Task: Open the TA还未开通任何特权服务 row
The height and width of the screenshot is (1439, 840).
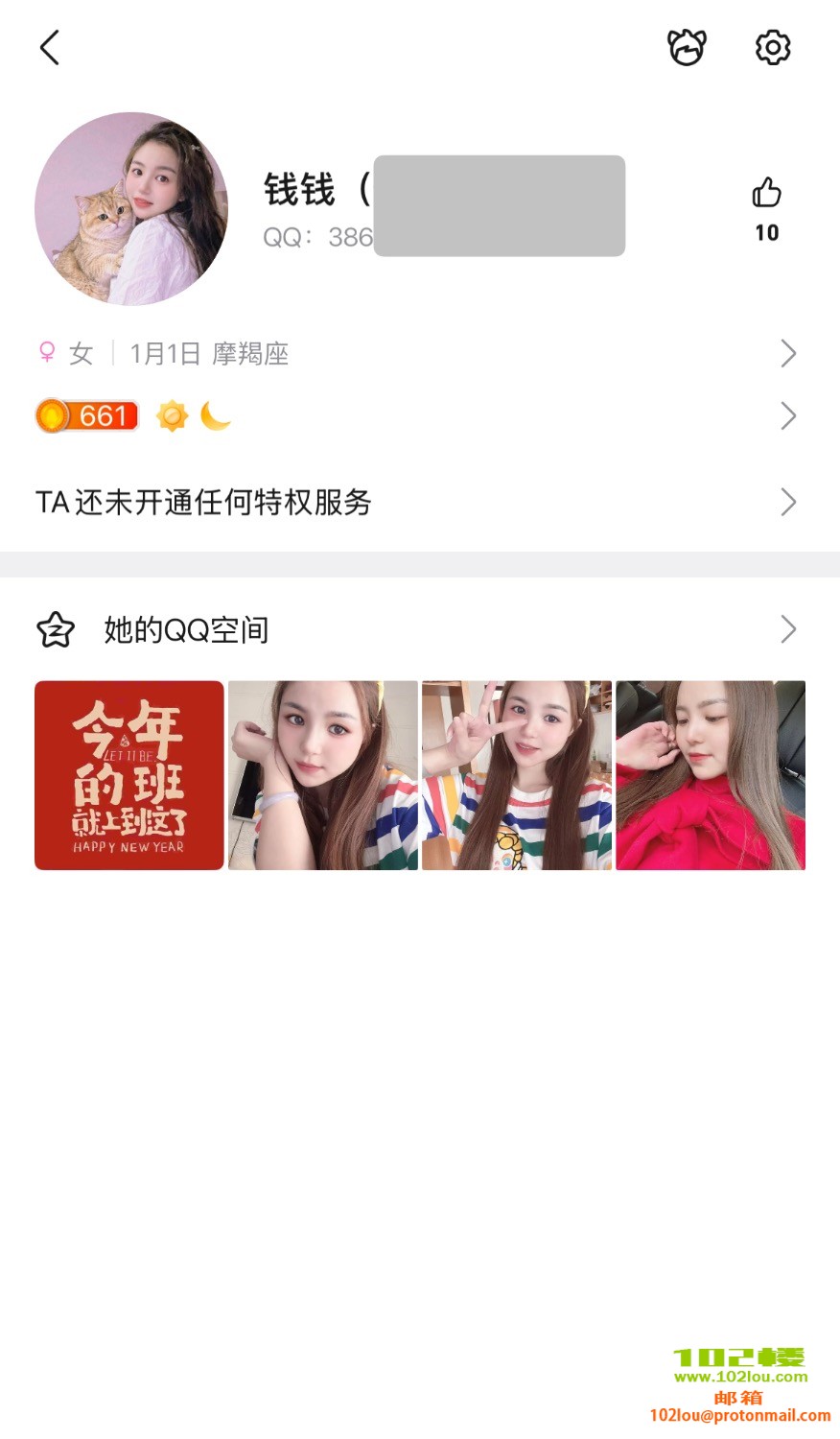Action: click(419, 502)
